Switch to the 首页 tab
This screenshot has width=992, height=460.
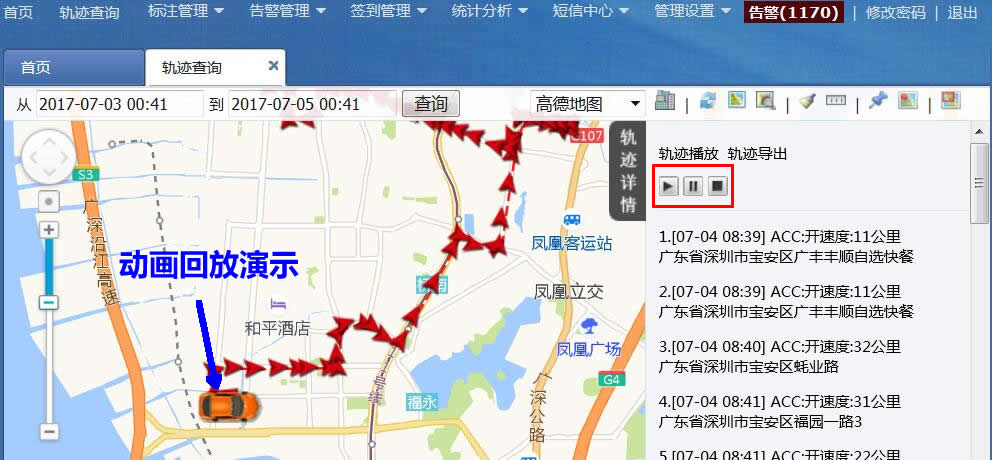pos(36,68)
